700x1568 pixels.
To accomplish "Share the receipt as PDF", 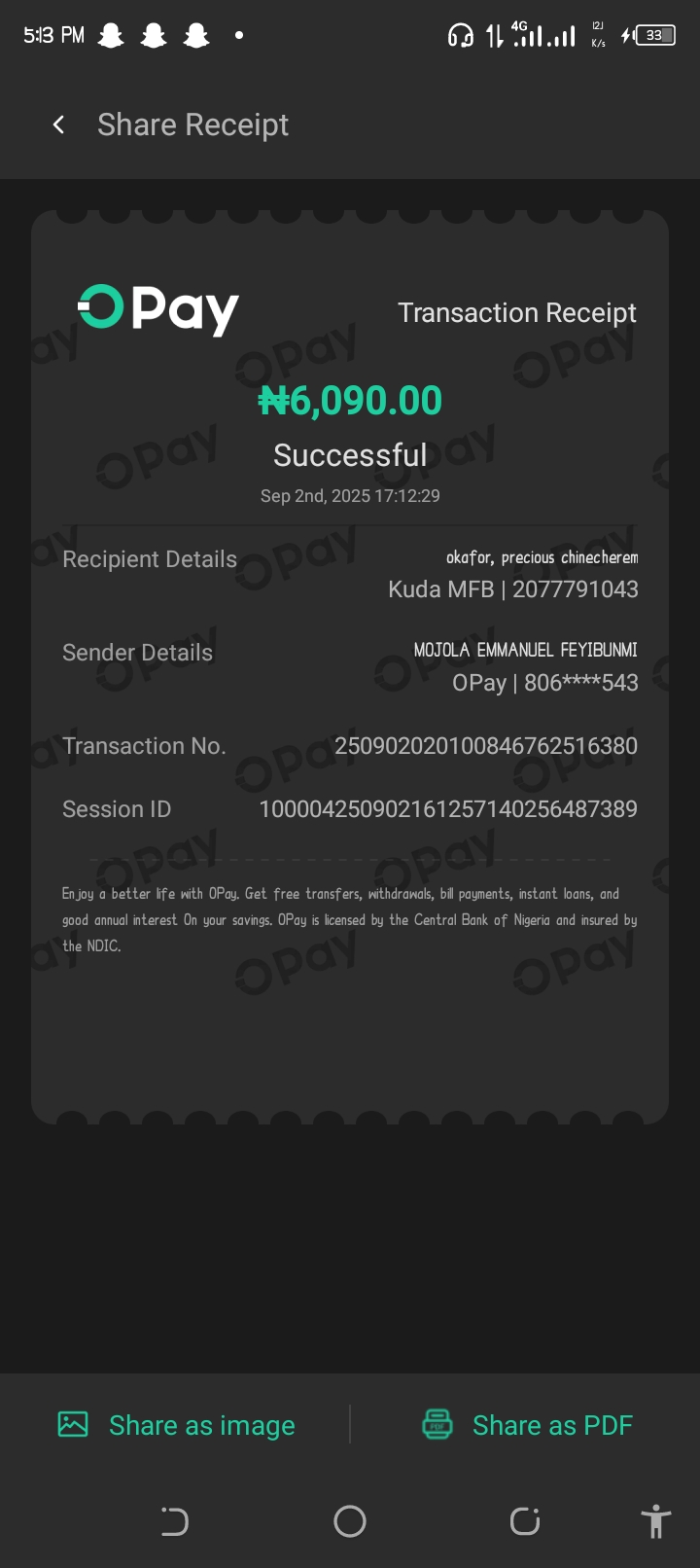I will 528,1425.
